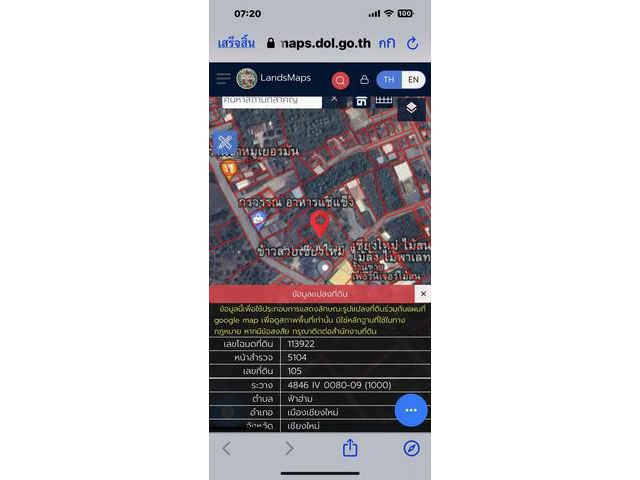The height and width of the screenshot is (480, 640).
Task: Clear the search field
Action: click(x=334, y=99)
